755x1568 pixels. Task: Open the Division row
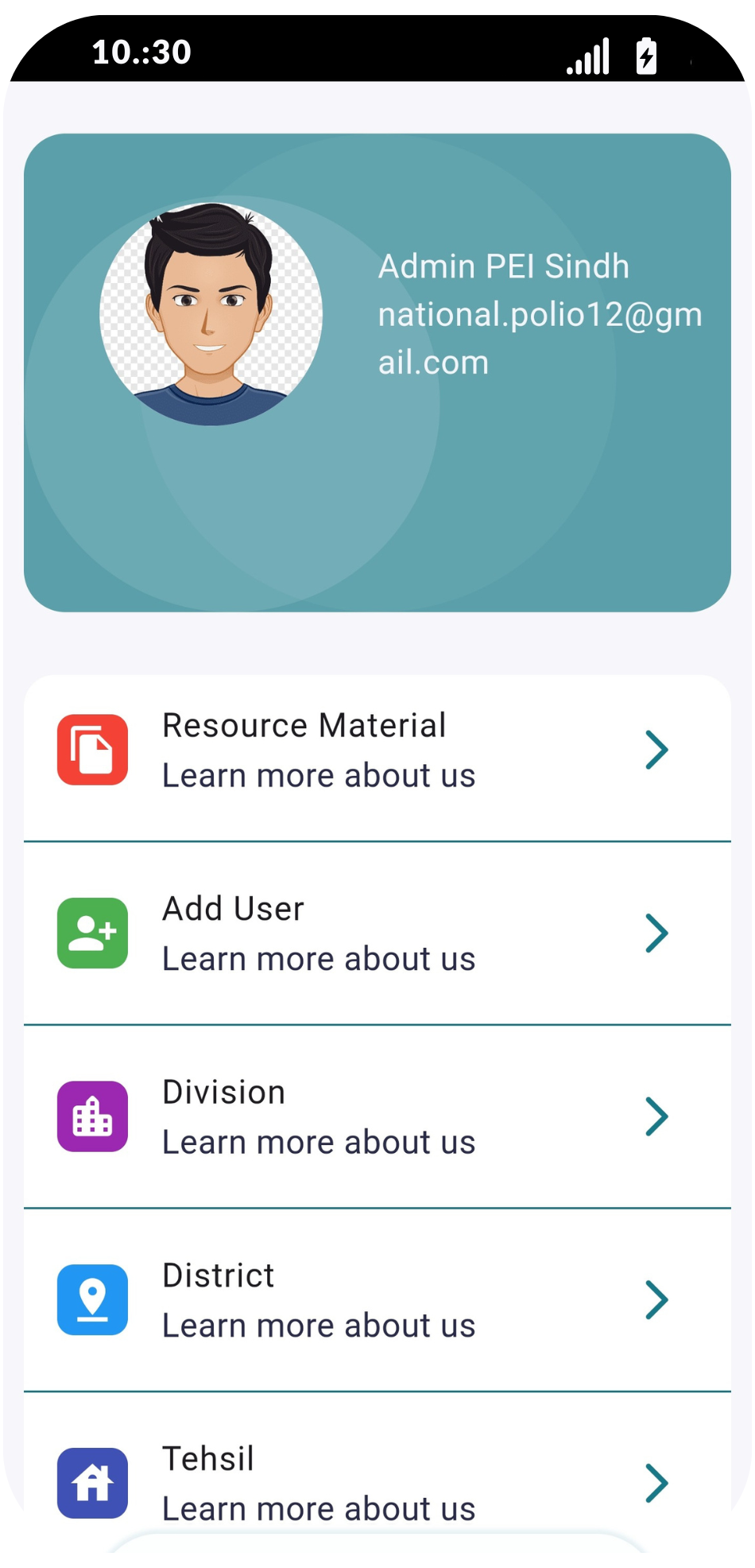[x=377, y=1116]
